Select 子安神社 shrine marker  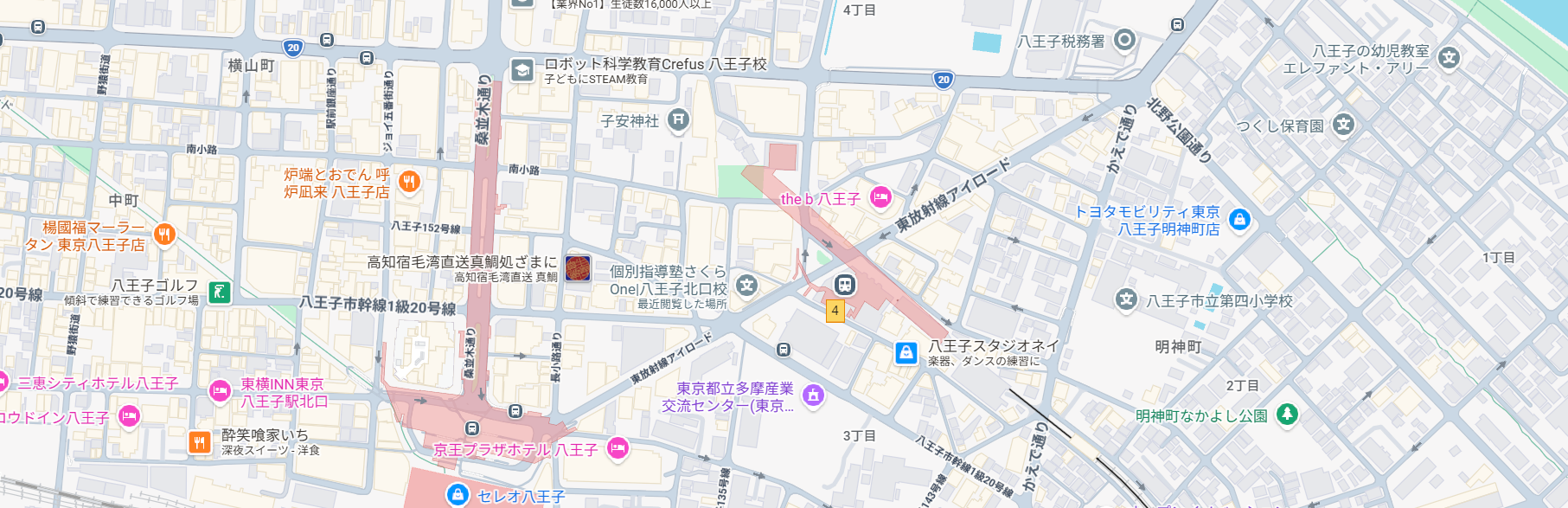679,120
